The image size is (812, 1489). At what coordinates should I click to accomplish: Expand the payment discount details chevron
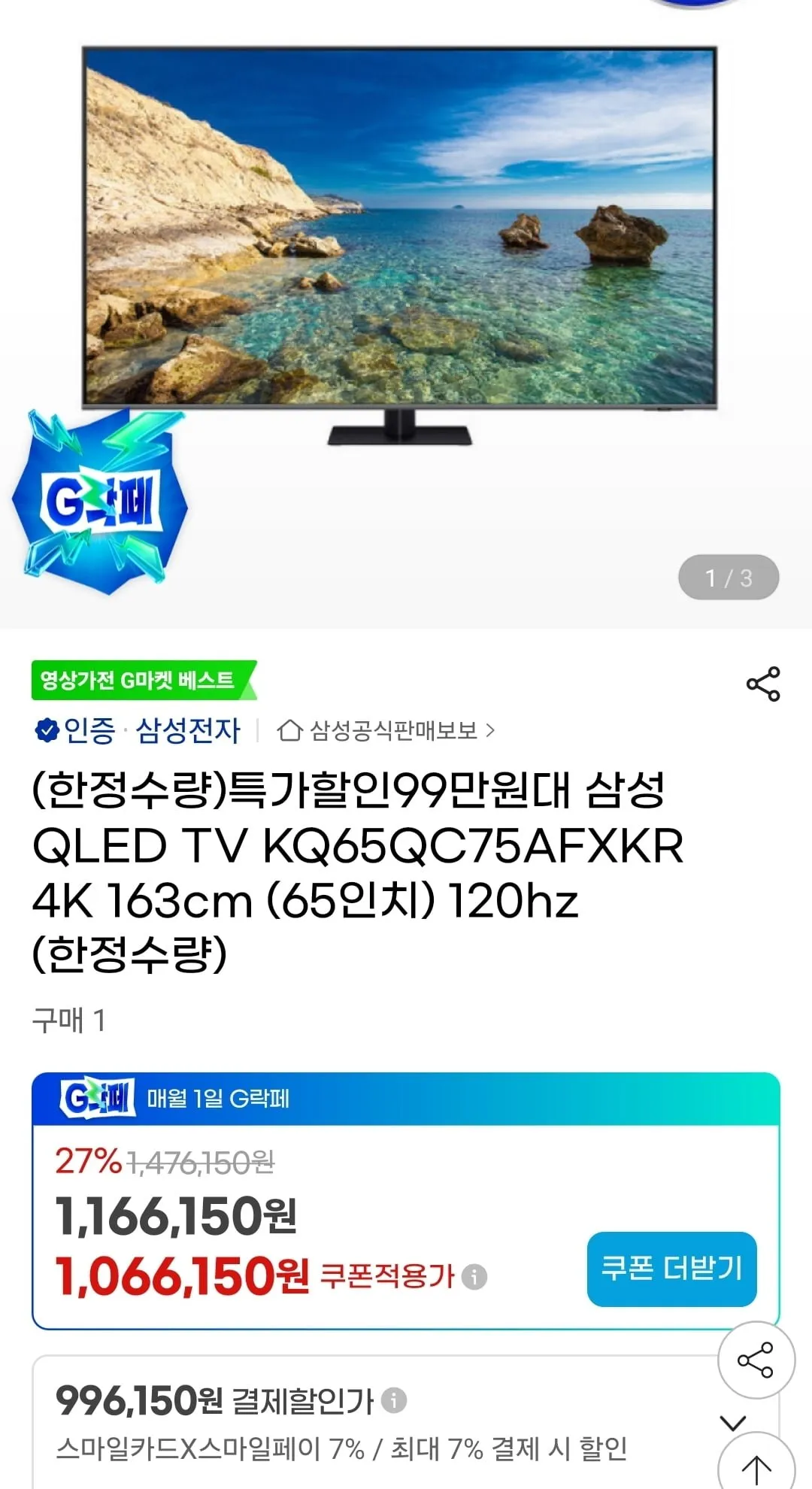(x=732, y=1422)
